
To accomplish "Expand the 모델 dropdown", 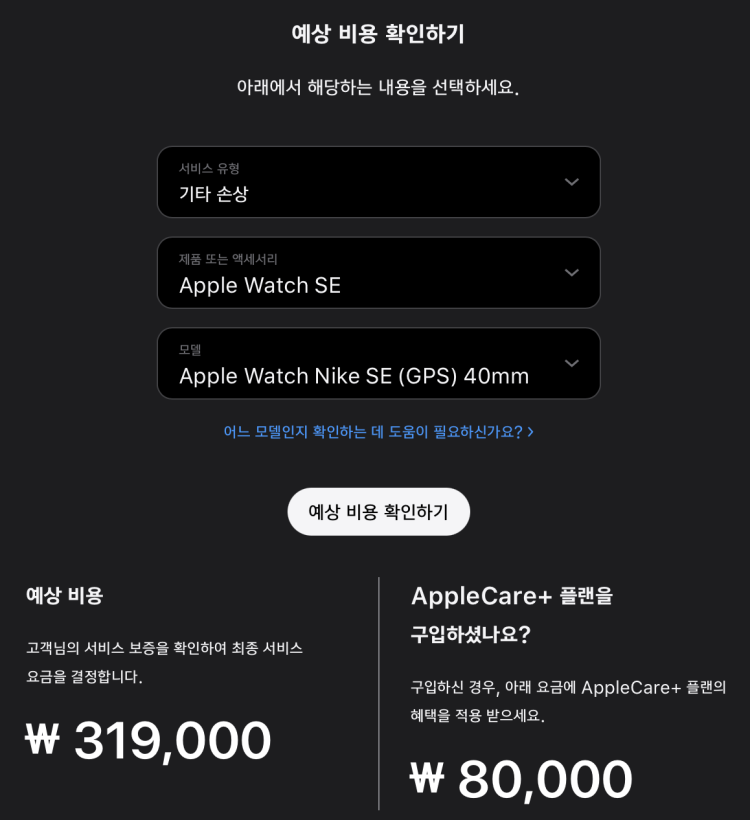I will click(x=378, y=364).
